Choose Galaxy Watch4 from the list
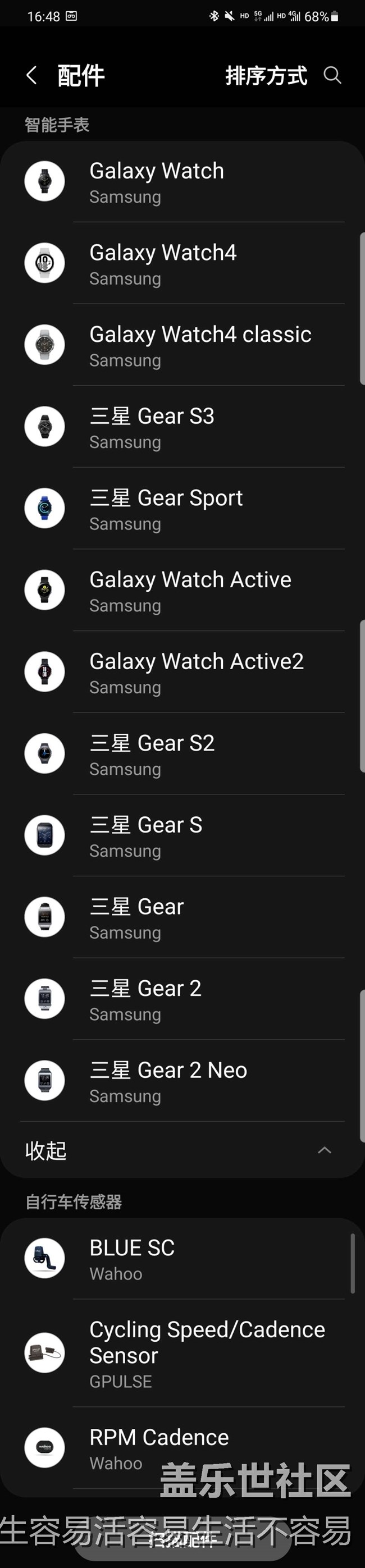This screenshot has height=1568, width=365. coord(183,263)
